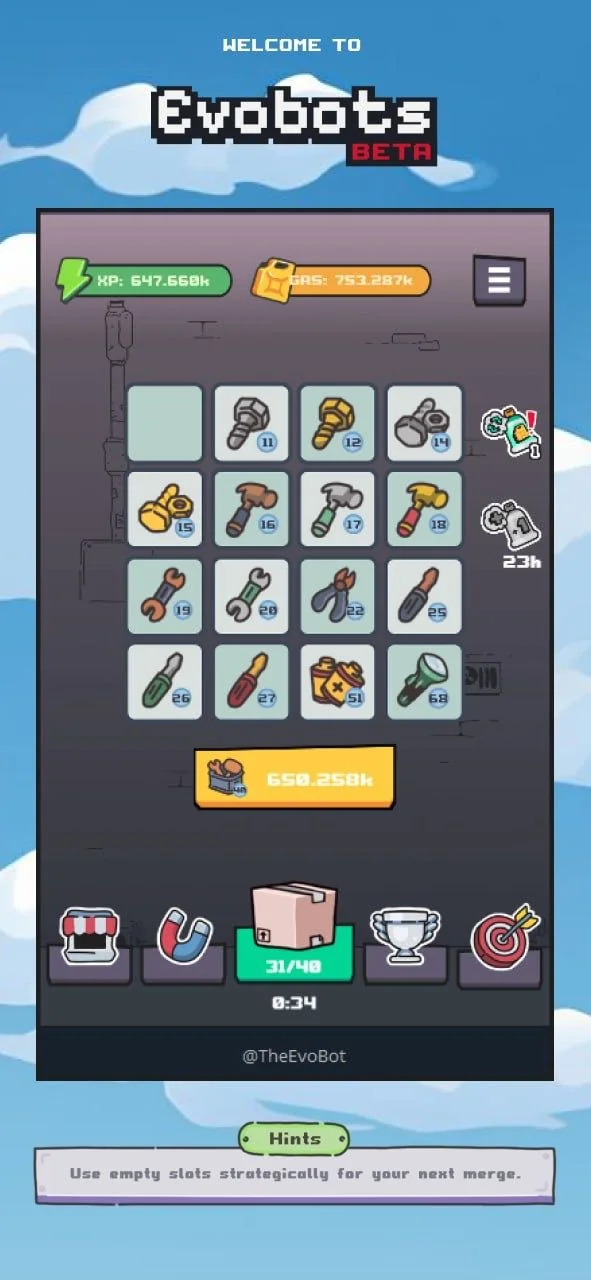
Task: Select the level 68 flashlight
Action: coord(424,682)
